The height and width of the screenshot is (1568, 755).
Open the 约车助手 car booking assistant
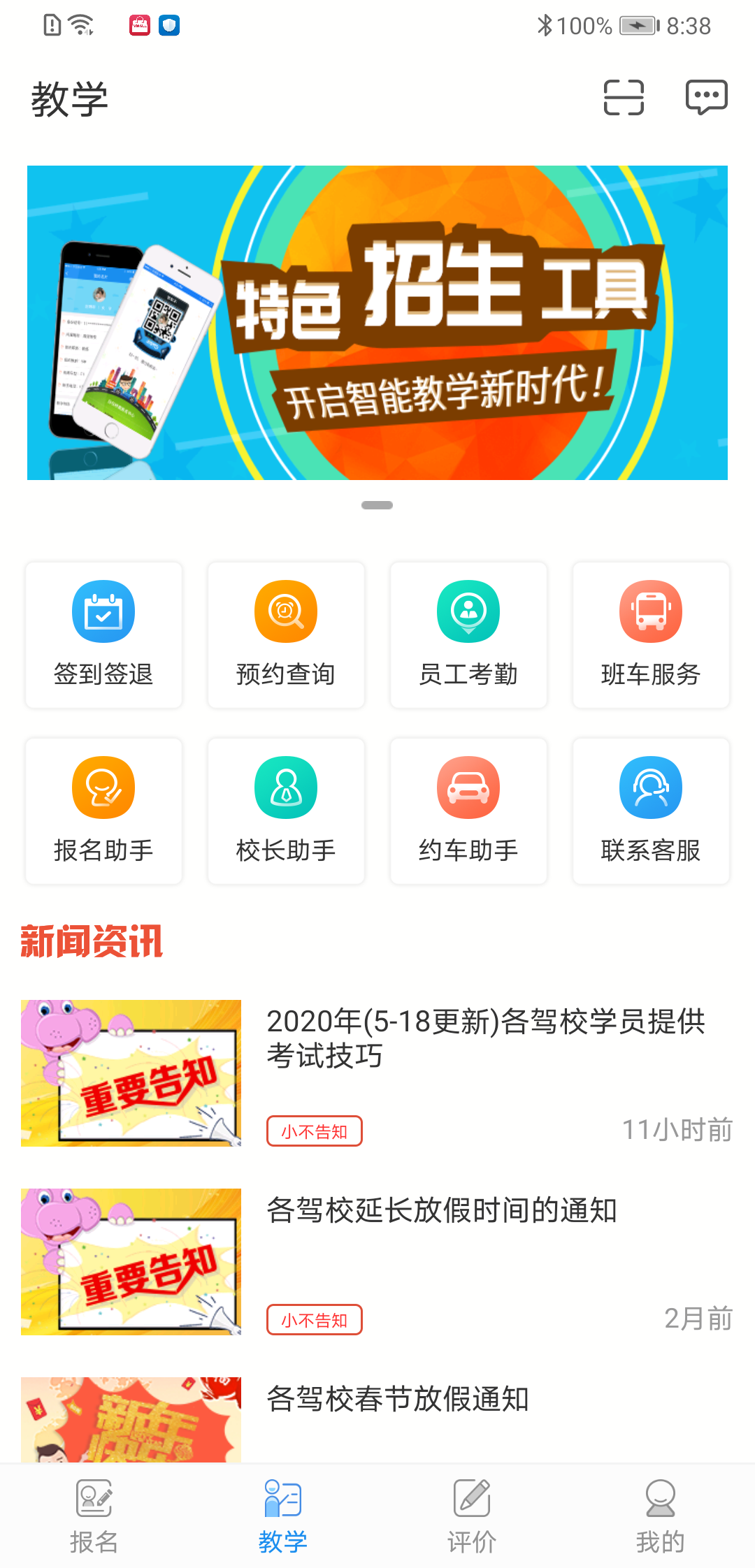point(468,811)
